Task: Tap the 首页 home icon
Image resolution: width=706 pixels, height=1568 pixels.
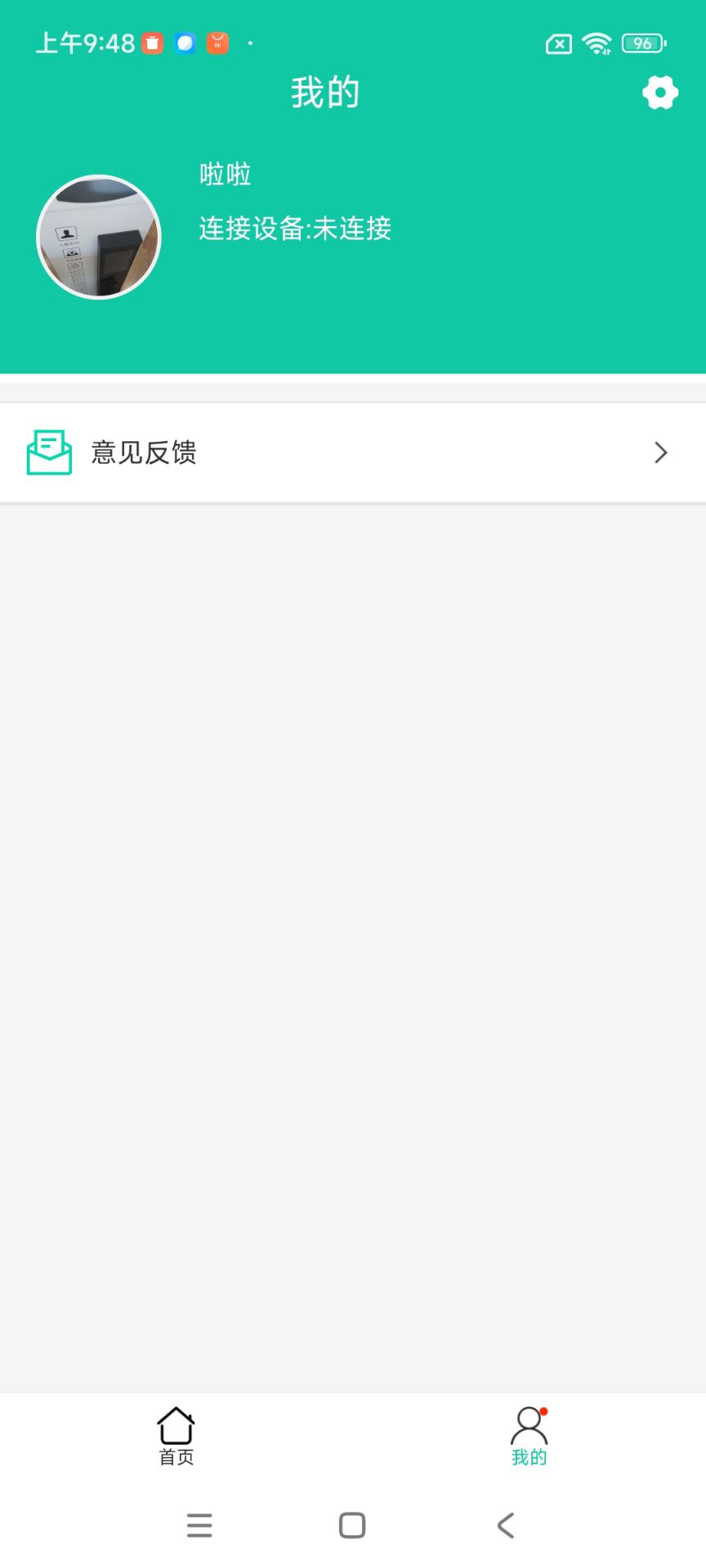Action: [x=176, y=1428]
